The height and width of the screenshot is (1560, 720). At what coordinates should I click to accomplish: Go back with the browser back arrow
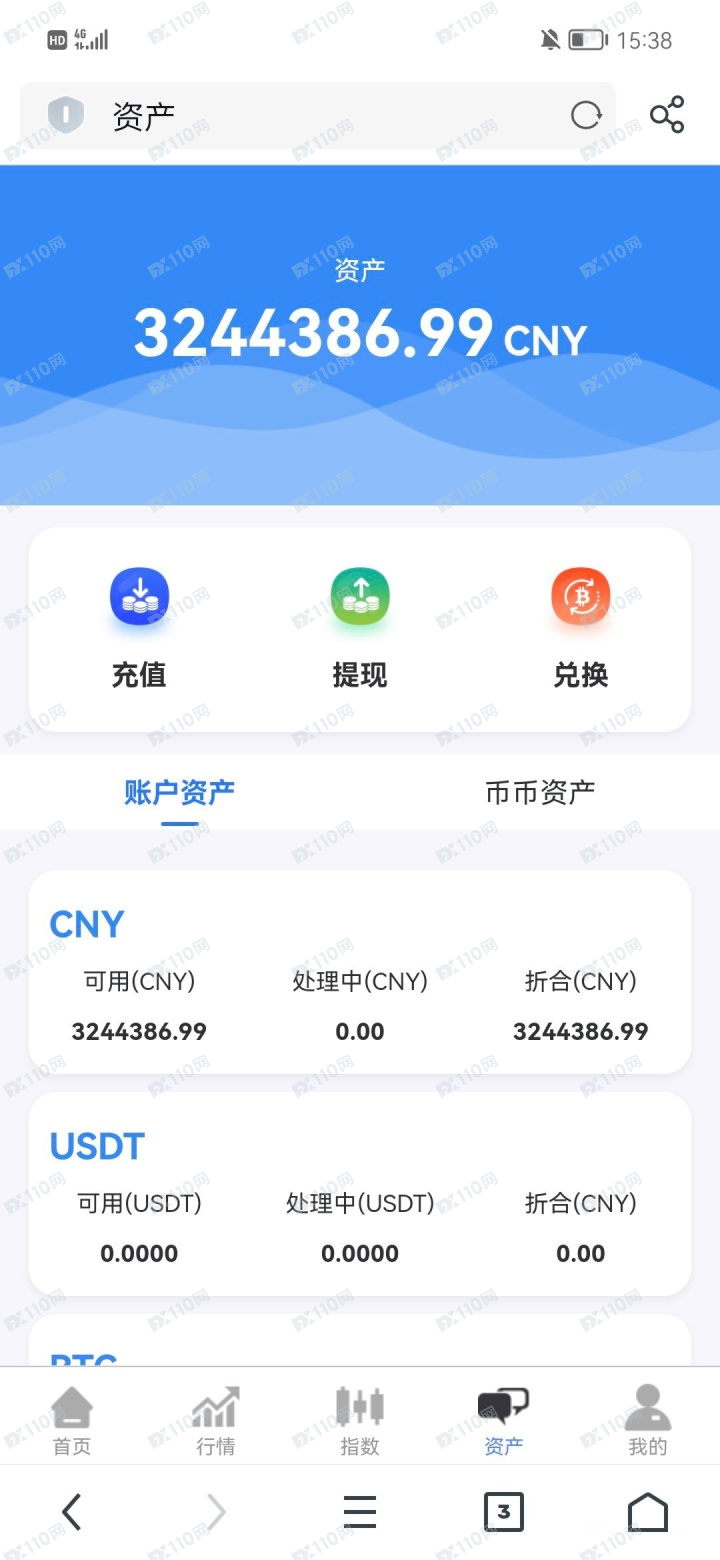coord(71,1512)
